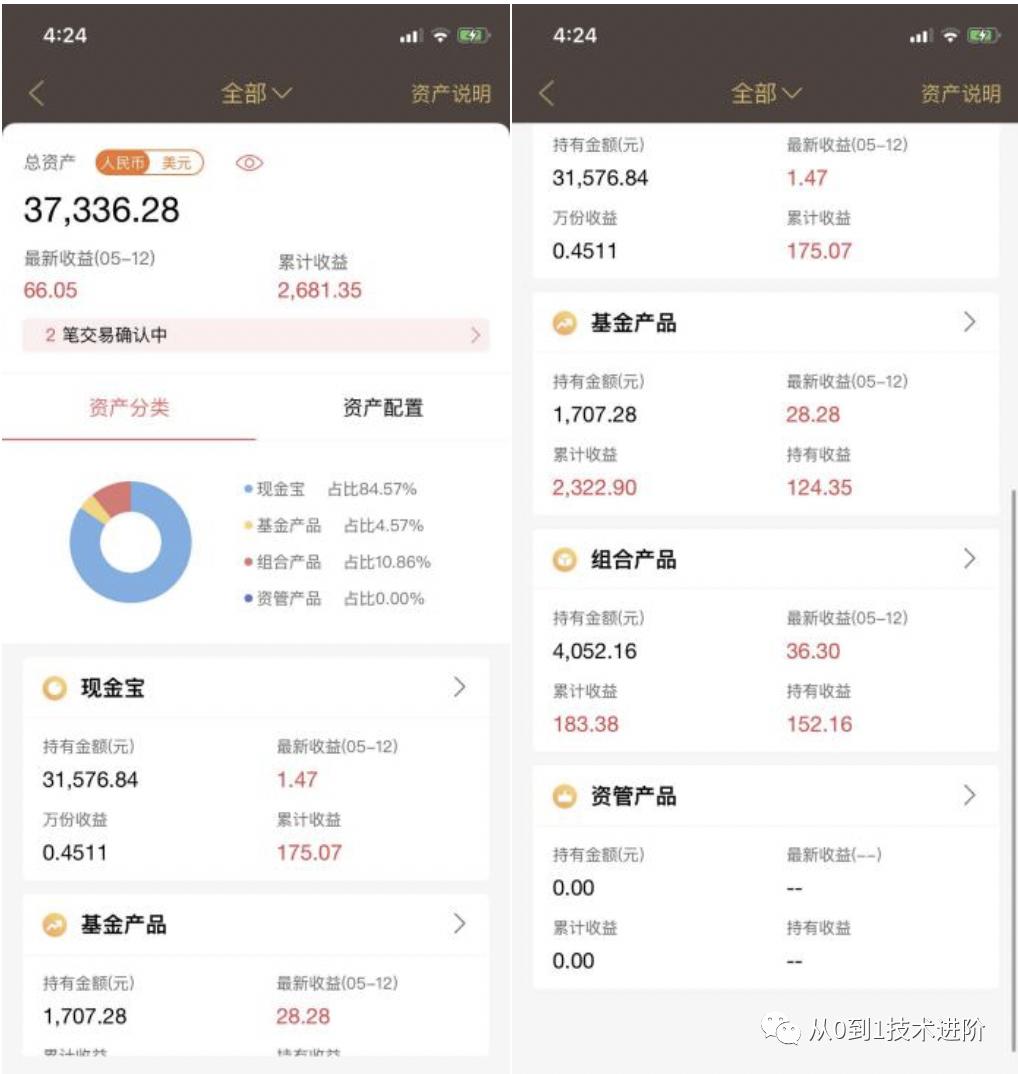The image size is (1018, 1074).
Task: Switch to the 资产配置 tab
Action: [x=383, y=407]
